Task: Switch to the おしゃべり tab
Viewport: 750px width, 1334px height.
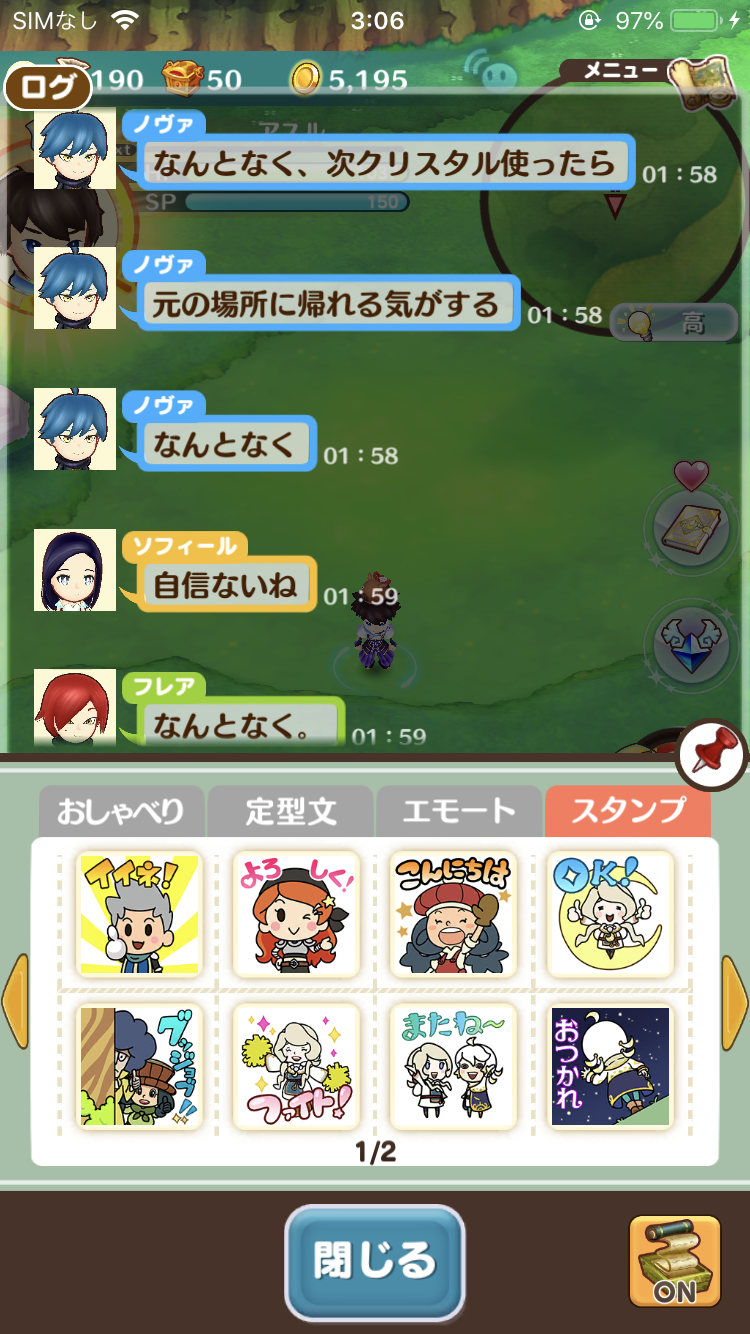Action: coord(121,811)
